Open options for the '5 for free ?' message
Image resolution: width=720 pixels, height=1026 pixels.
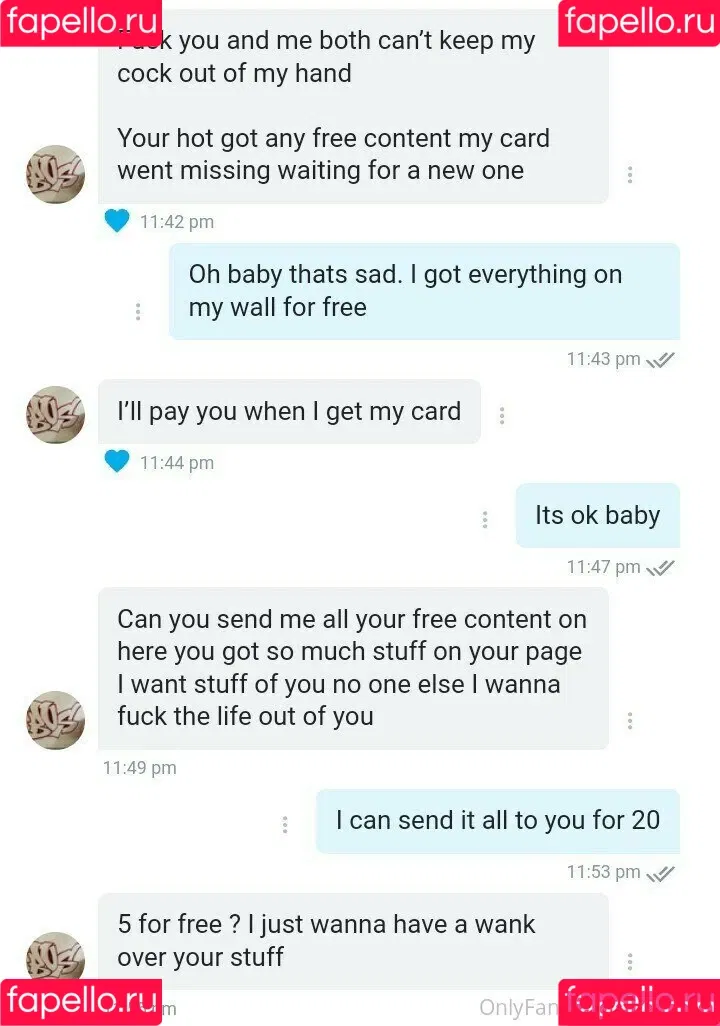pyautogui.click(x=629, y=962)
